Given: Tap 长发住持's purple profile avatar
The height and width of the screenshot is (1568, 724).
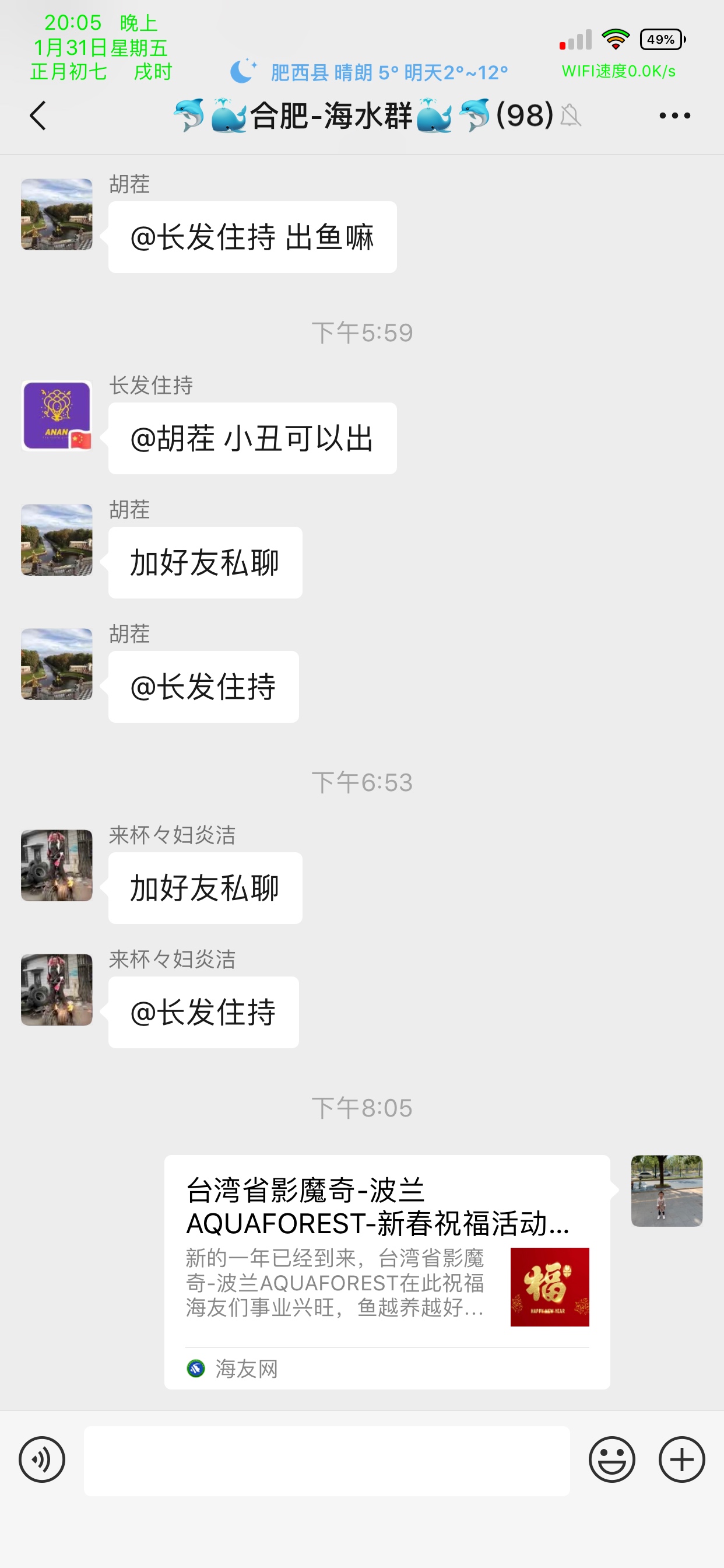Looking at the screenshot, I should (x=57, y=416).
